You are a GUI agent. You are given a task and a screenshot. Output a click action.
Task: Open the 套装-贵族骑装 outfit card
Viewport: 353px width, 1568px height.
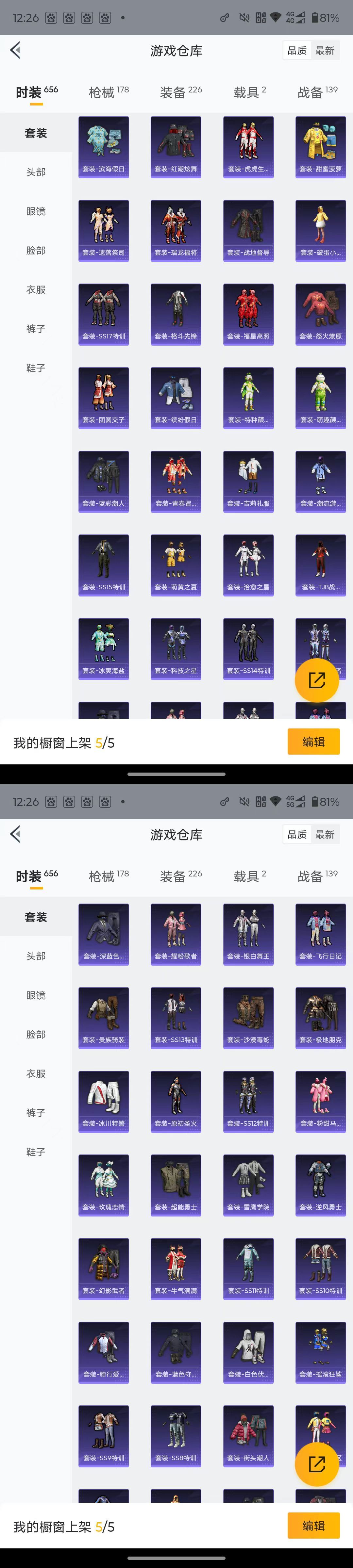click(x=104, y=1017)
